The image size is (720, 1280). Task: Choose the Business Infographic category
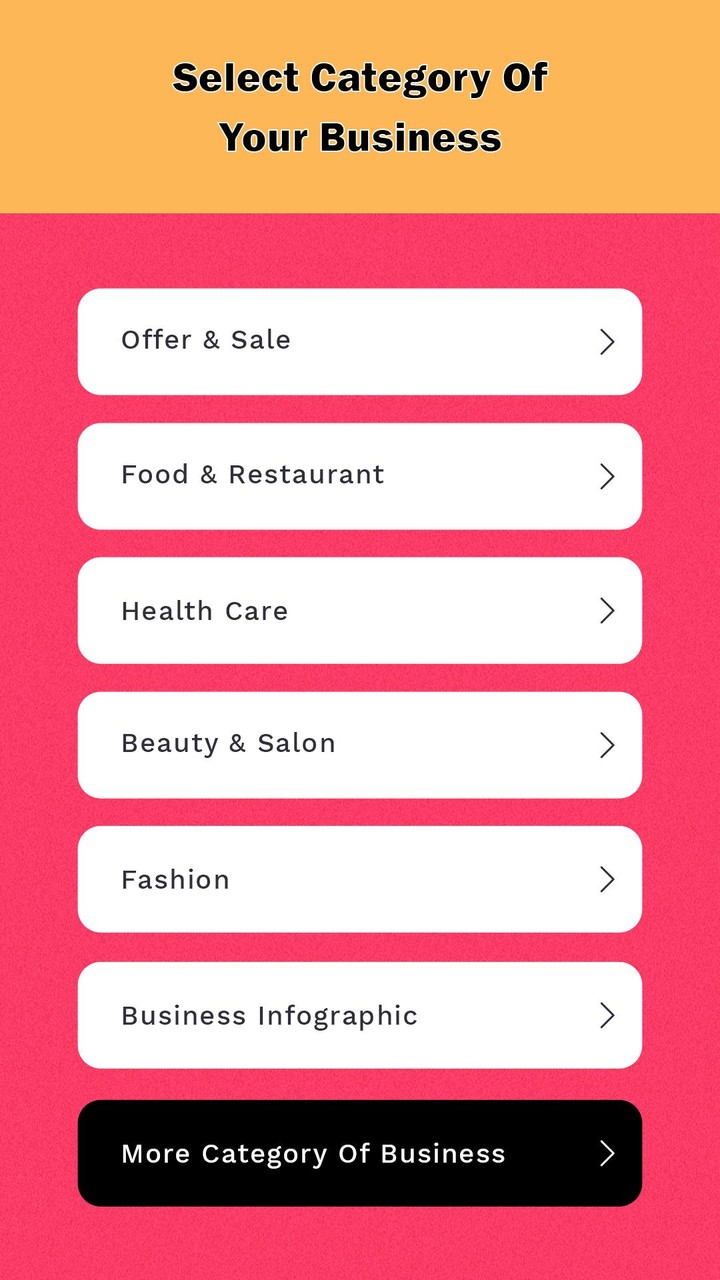[x=360, y=1015]
